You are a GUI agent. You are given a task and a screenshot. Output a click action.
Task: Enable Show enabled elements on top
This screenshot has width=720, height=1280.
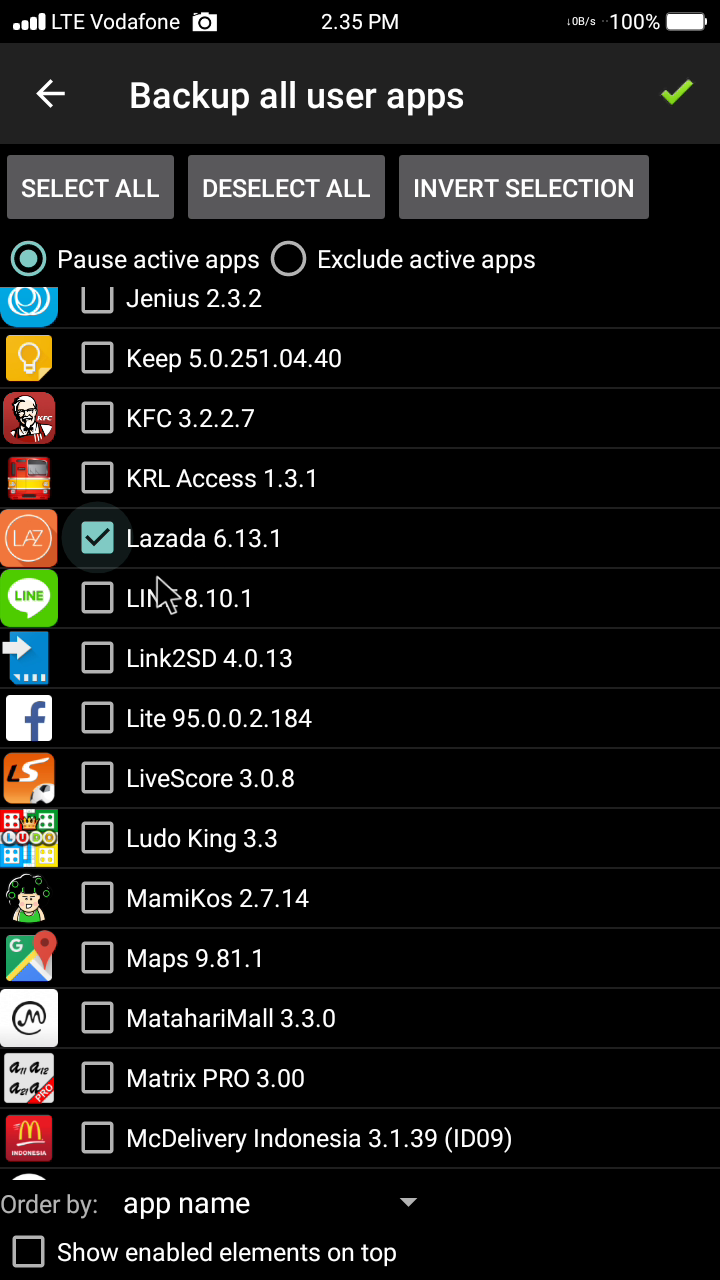tap(29, 1252)
